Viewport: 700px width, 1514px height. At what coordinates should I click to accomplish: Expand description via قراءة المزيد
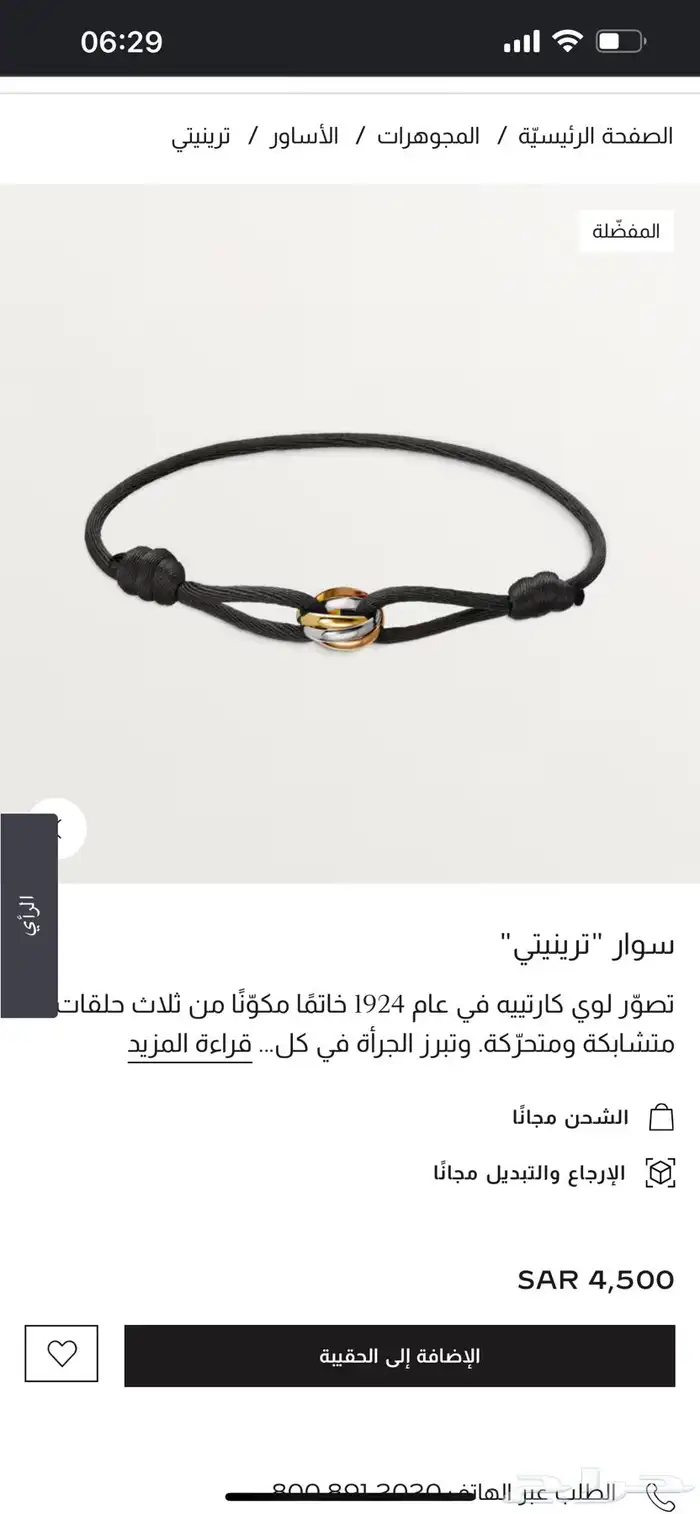(x=189, y=1045)
